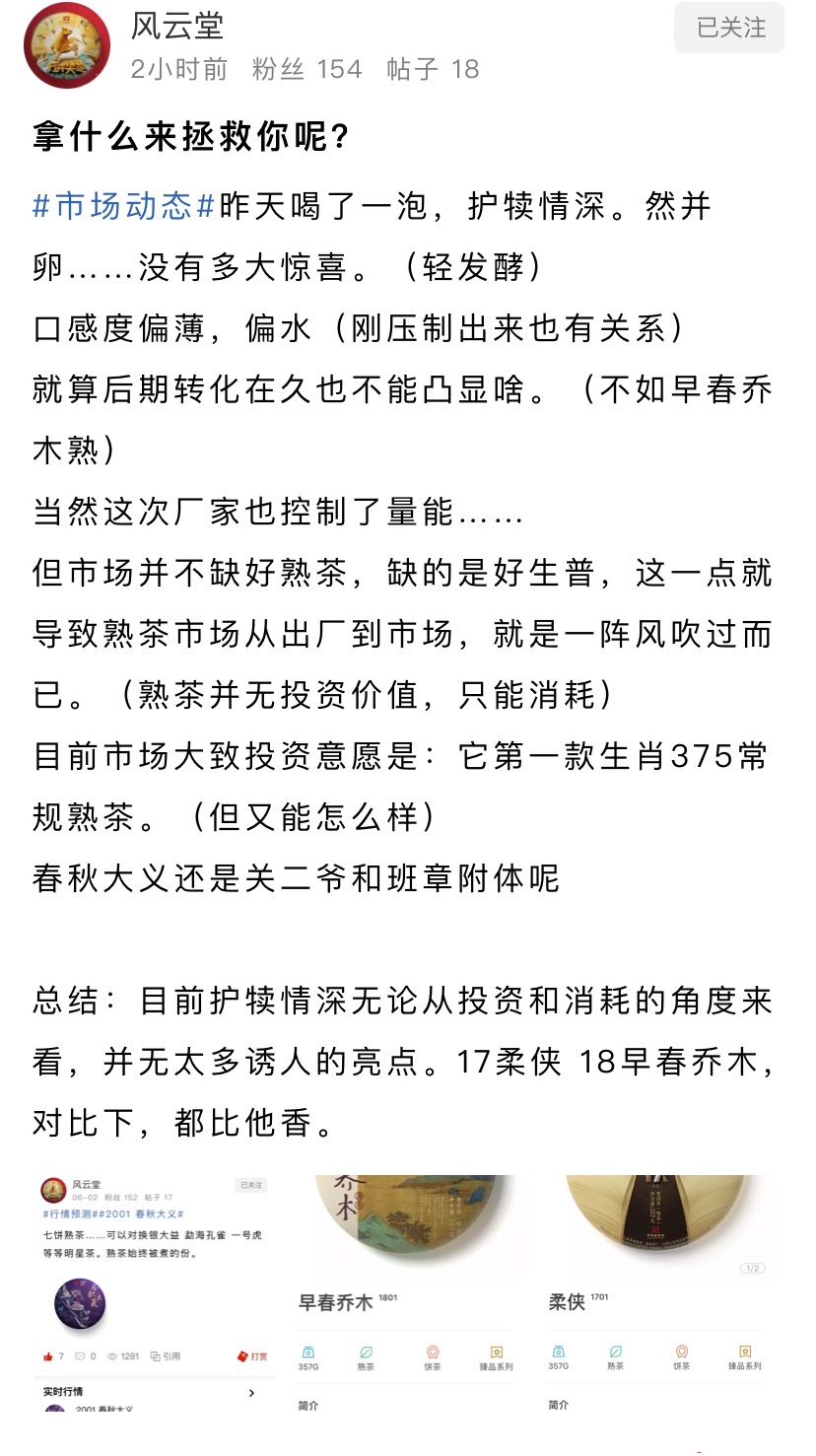Open the 柔侠 attached image
Screen dimensions: 816x1456
pos(659,1293)
